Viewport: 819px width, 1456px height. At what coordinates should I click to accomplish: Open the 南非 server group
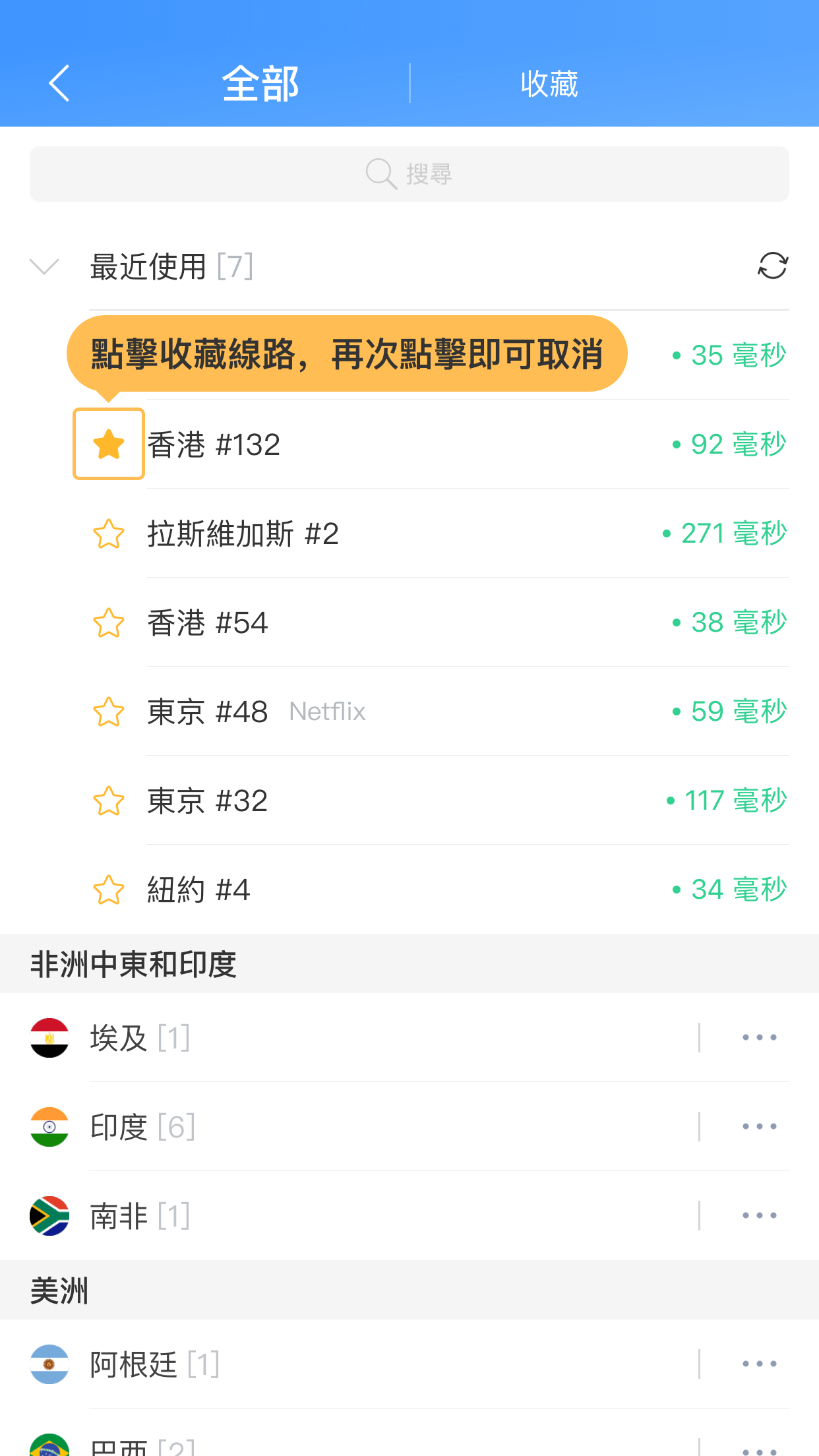point(363,1215)
